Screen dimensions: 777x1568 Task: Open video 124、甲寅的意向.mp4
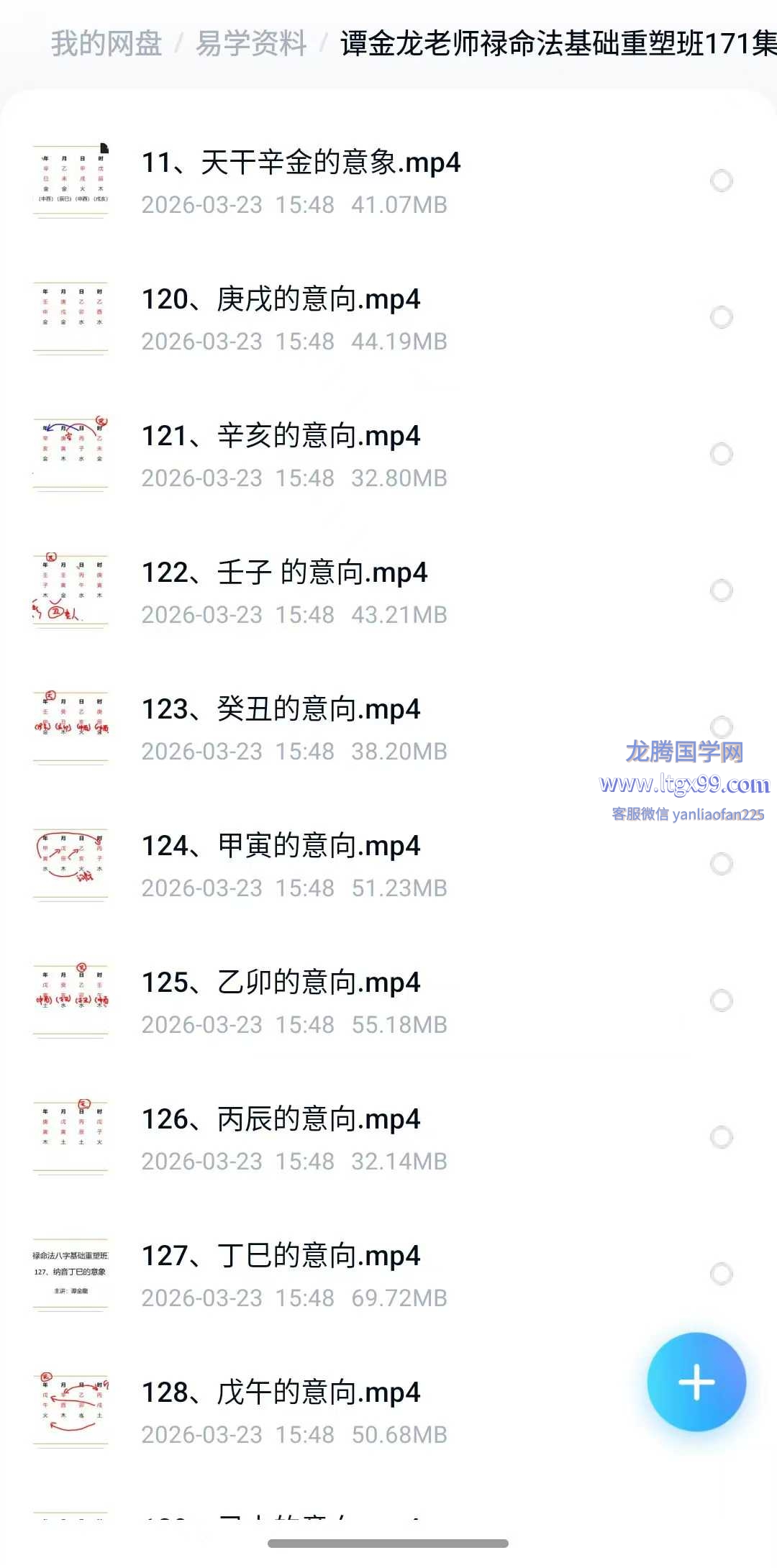pyautogui.click(x=281, y=846)
